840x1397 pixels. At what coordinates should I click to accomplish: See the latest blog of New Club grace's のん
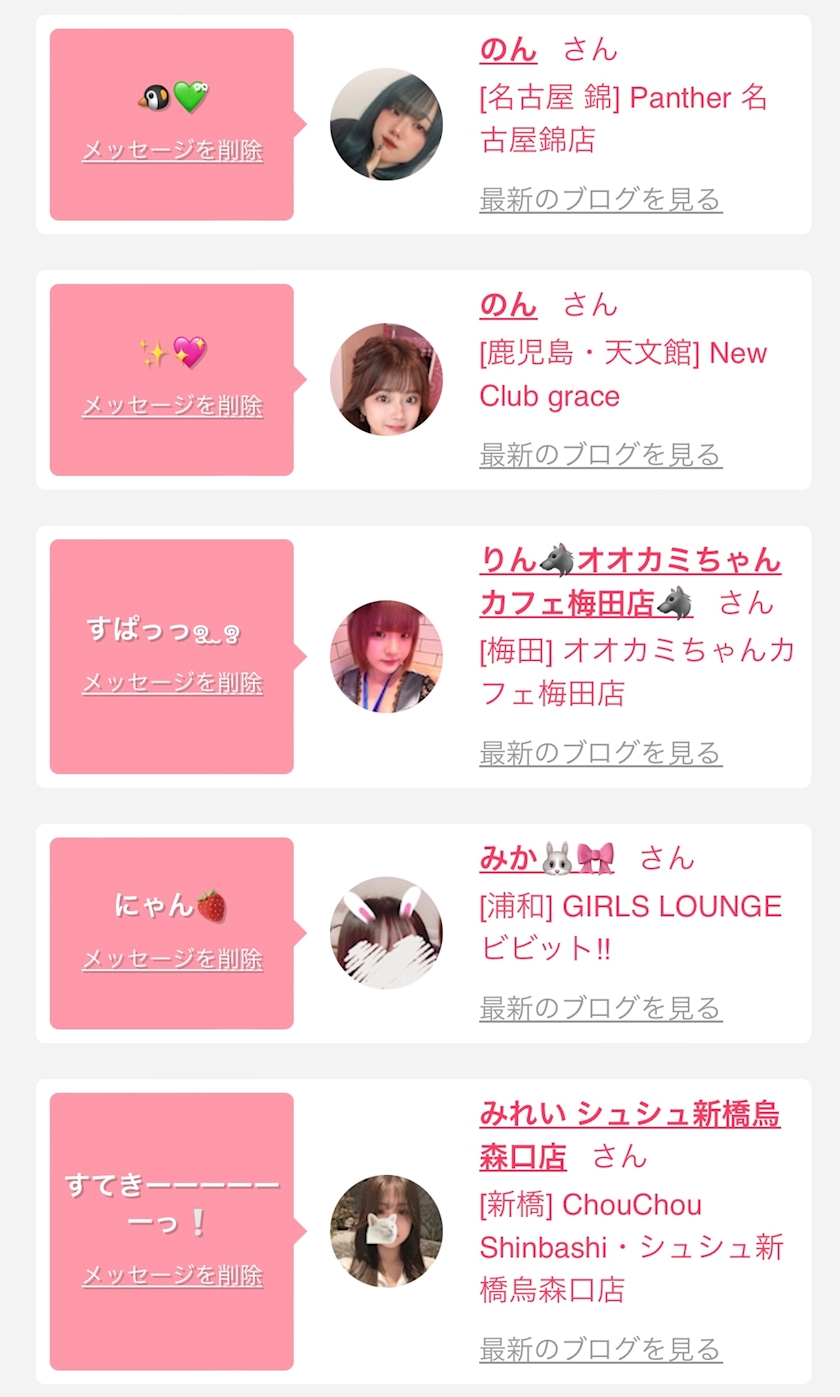pos(600,455)
